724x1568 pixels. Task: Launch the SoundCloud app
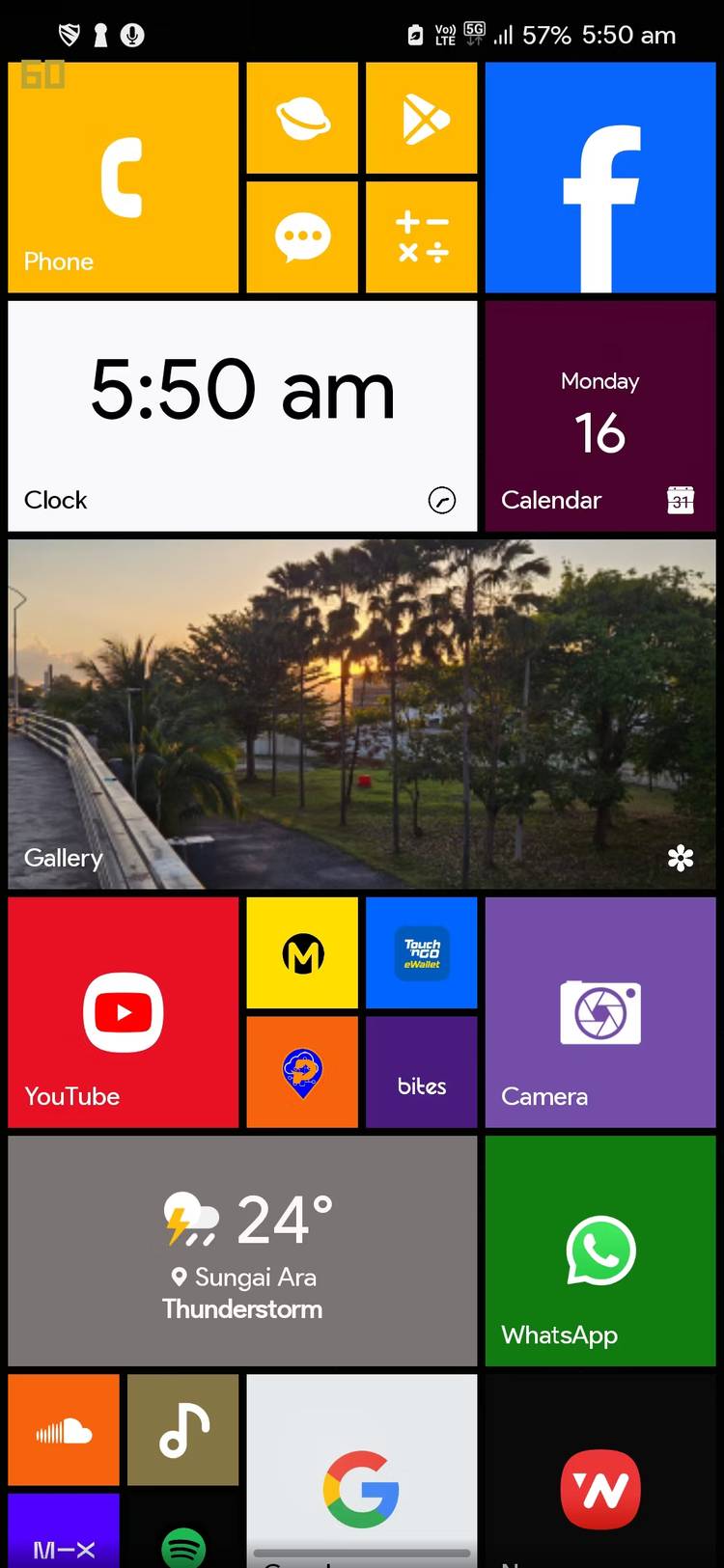pyautogui.click(x=64, y=1430)
